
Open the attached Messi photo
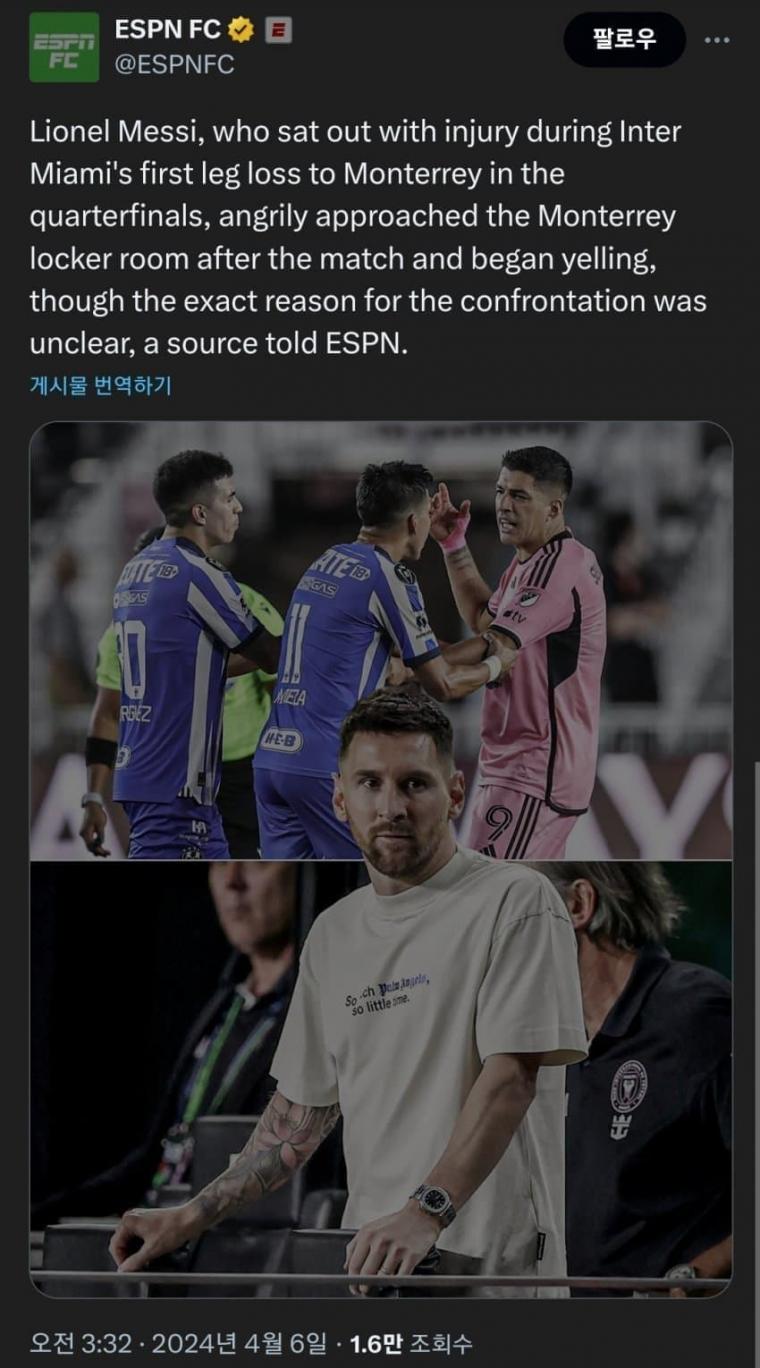click(x=381, y=860)
